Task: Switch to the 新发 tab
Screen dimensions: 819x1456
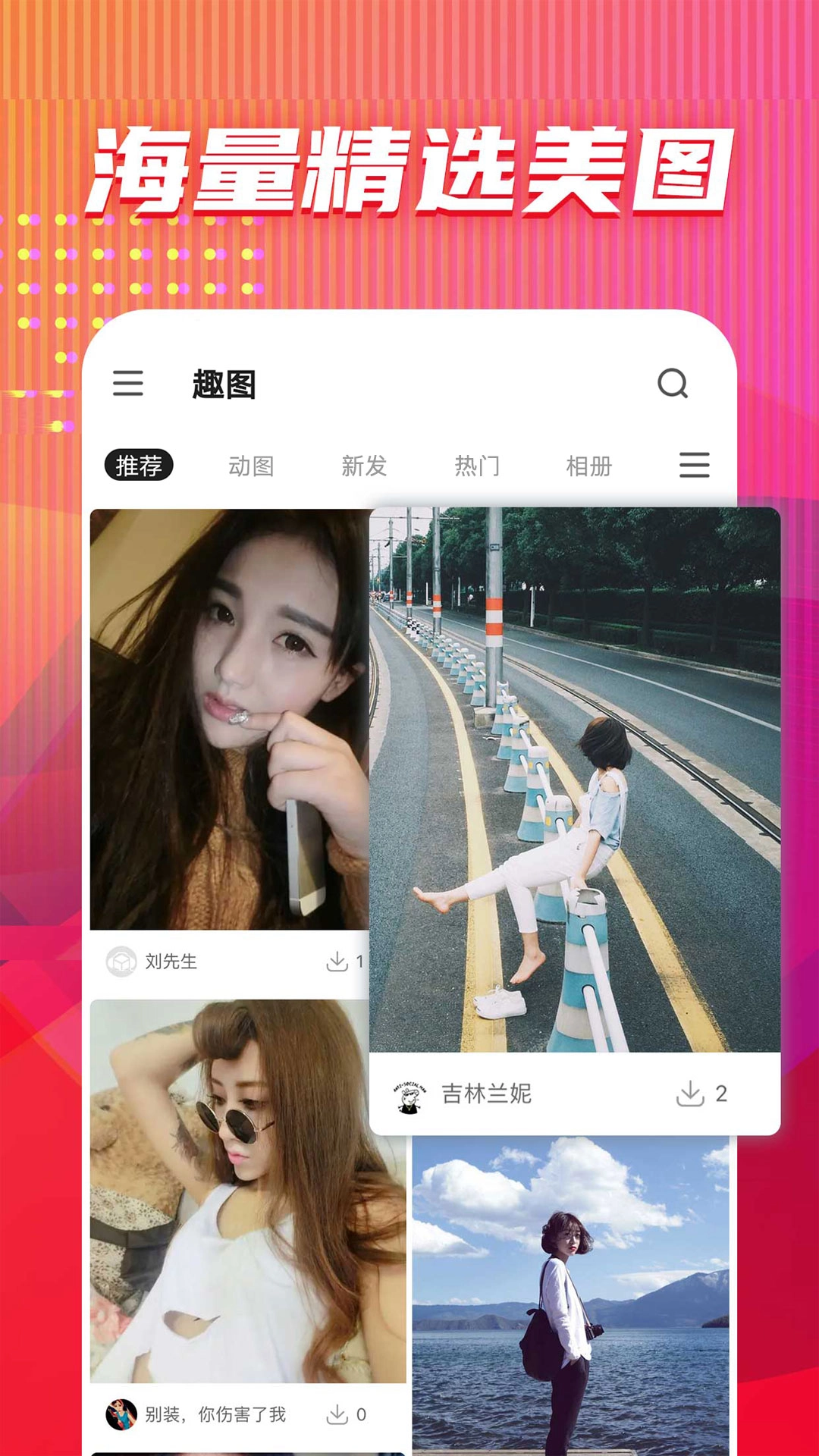Action: click(364, 467)
